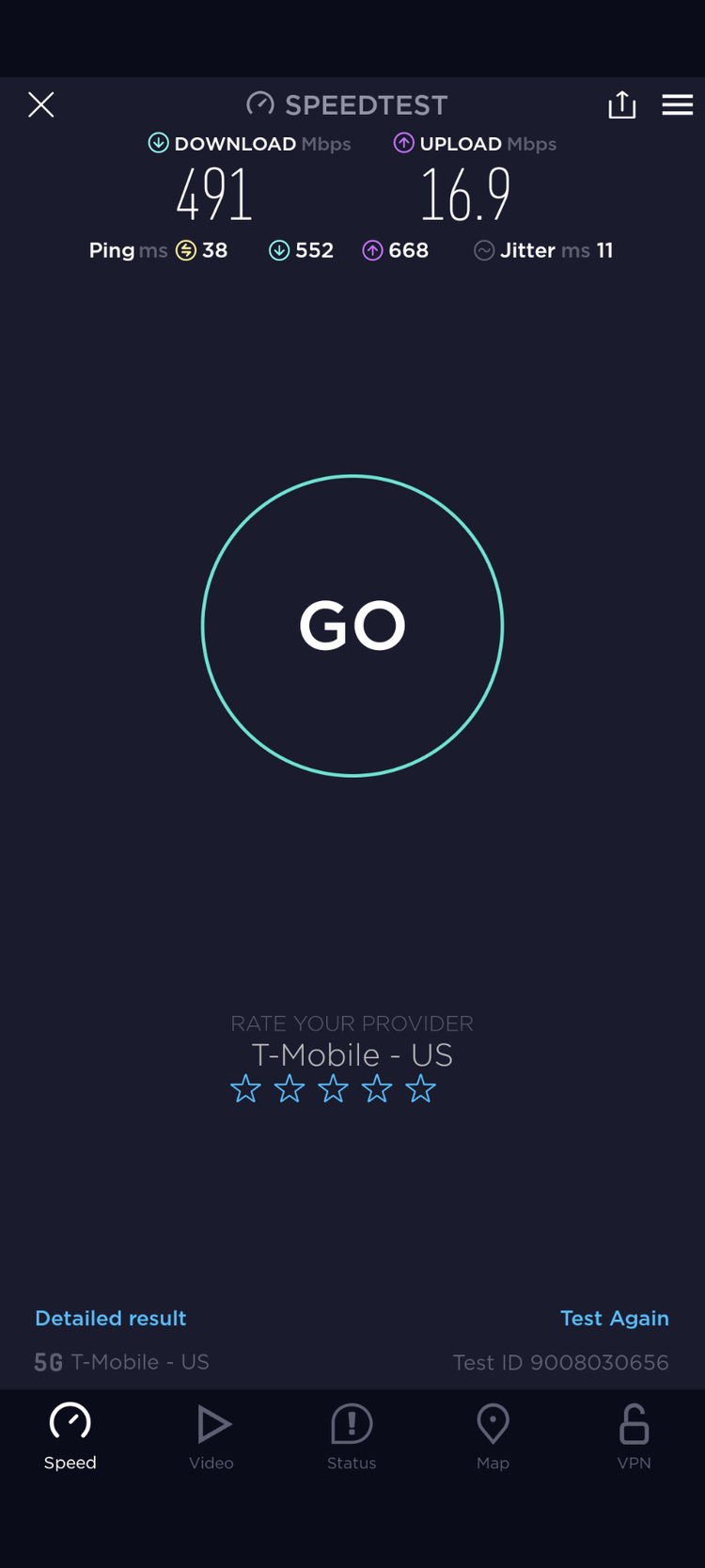Rate T-Mobile one star
The image size is (705, 1568).
pyautogui.click(x=245, y=1088)
